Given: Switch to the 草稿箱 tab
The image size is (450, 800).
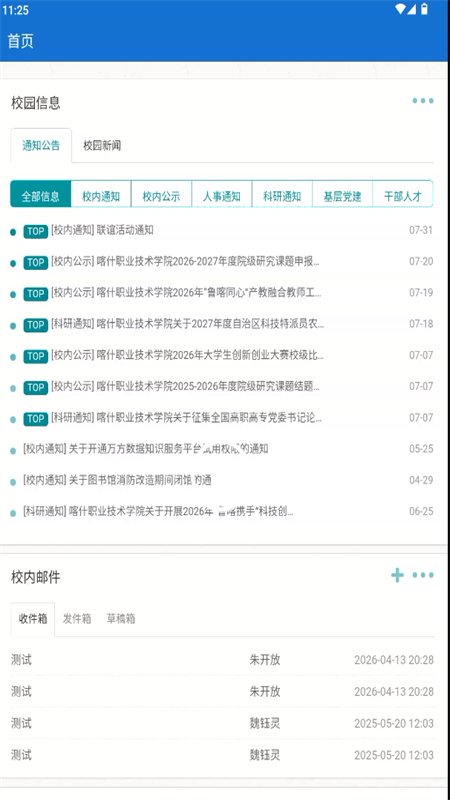Looking at the screenshot, I should tap(121, 619).
